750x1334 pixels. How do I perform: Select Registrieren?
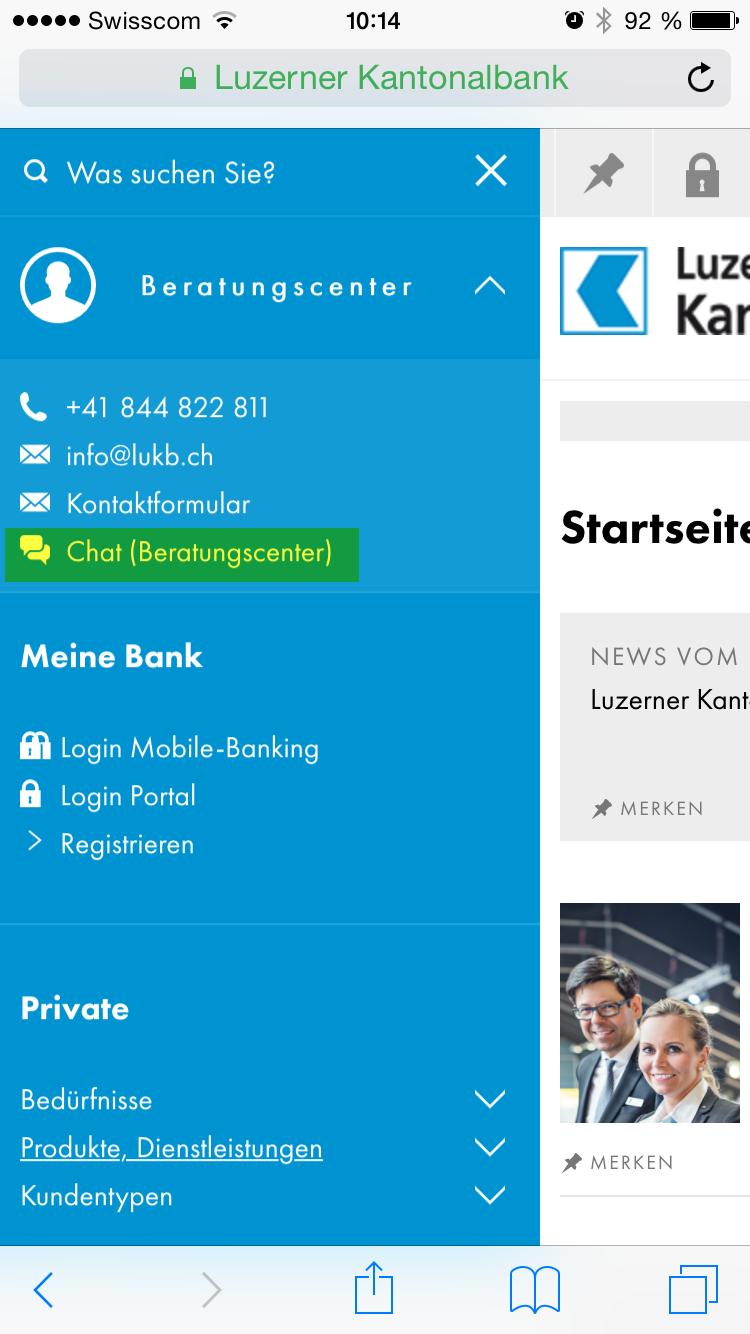coord(126,844)
